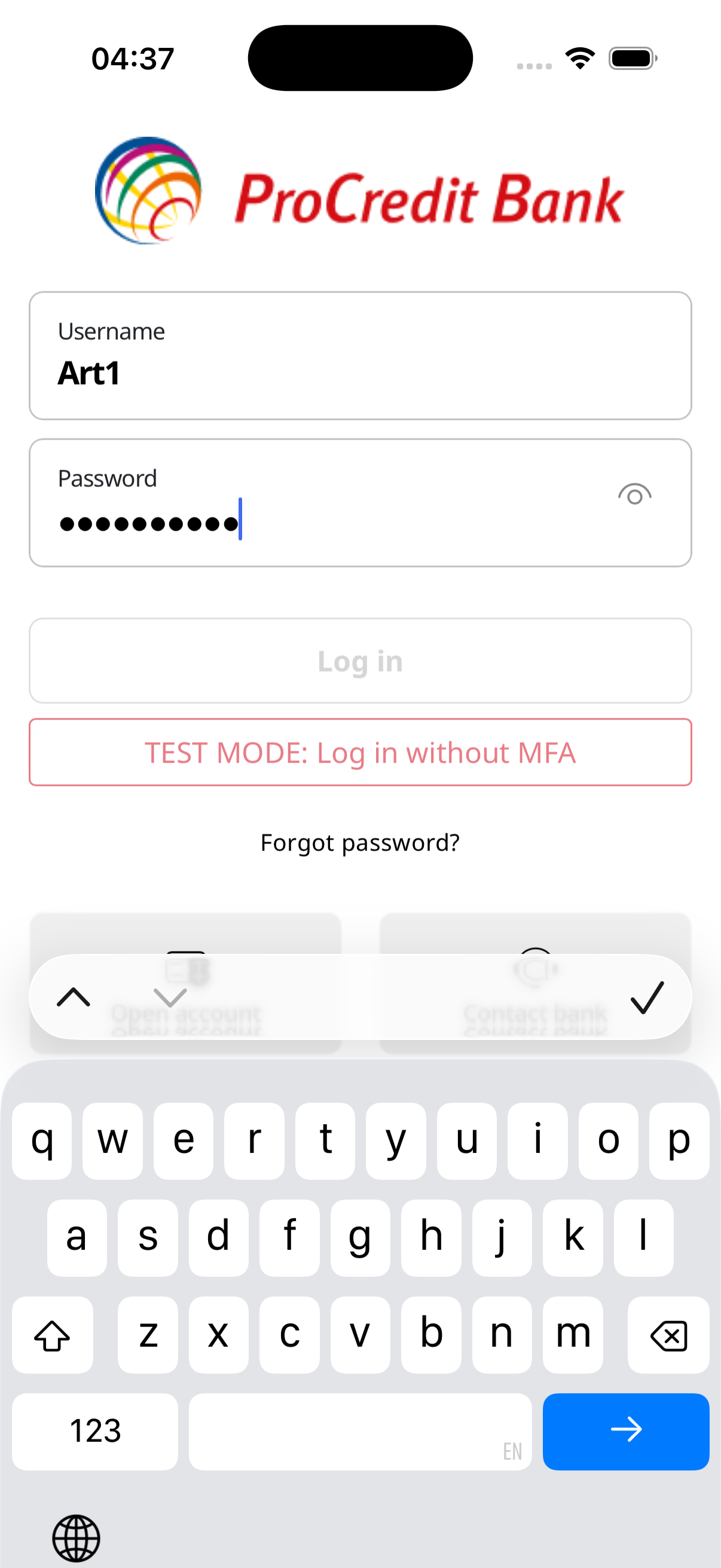Tap the Username field containing Art1

click(x=360, y=356)
